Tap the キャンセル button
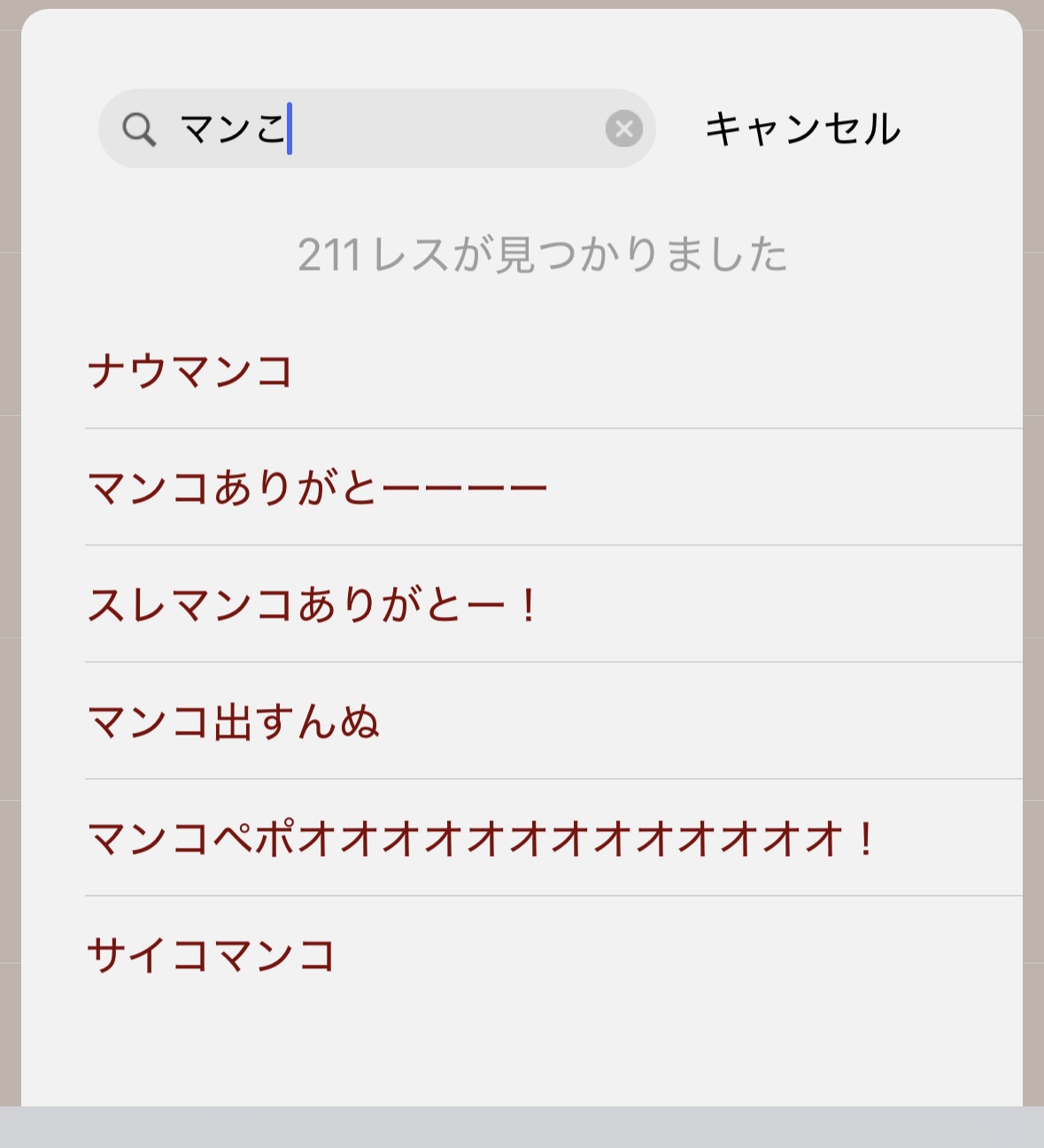 pos(802,129)
